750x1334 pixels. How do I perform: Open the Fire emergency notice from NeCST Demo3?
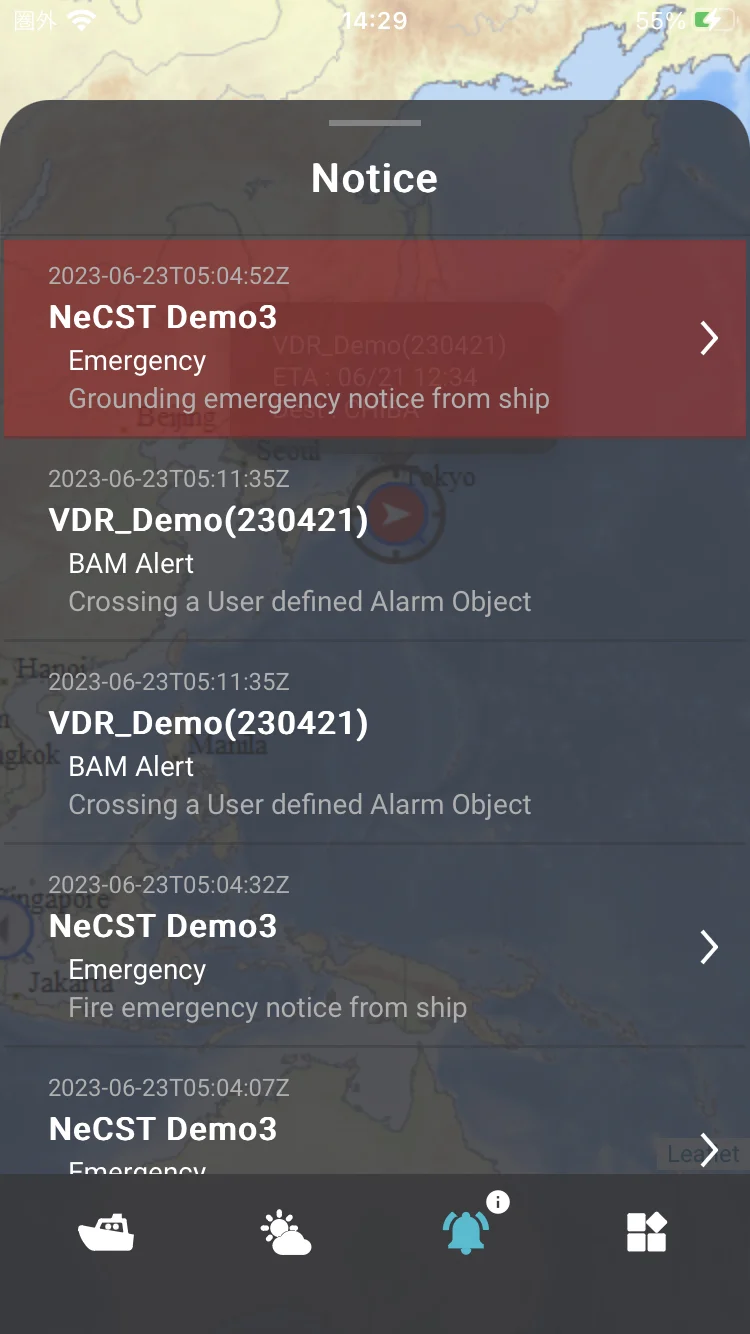pyautogui.click(x=375, y=946)
